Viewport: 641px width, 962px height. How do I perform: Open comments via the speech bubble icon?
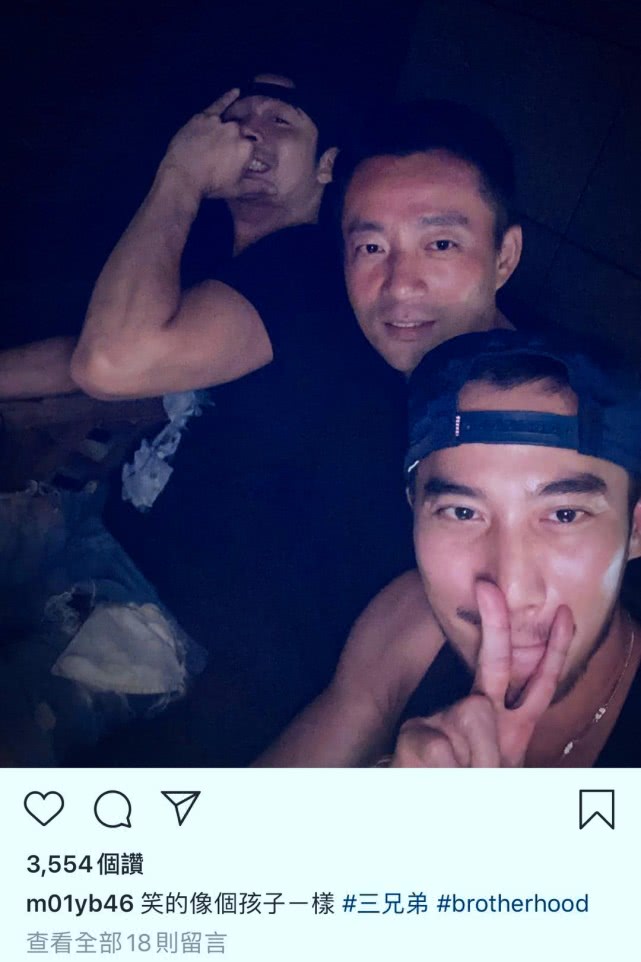(x=112, y=809)
